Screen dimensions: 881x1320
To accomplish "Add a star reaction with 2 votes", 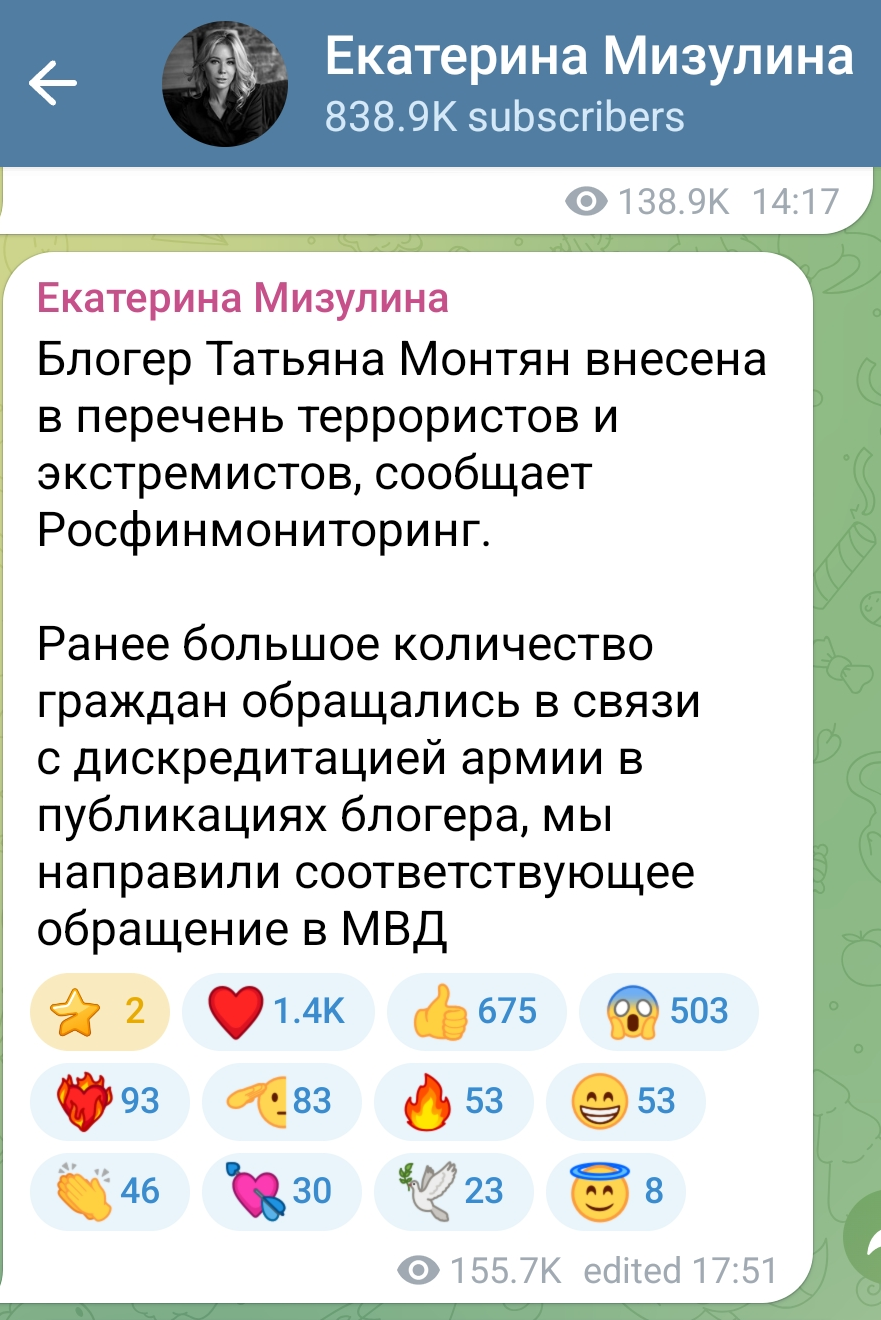I will 100,1012.
